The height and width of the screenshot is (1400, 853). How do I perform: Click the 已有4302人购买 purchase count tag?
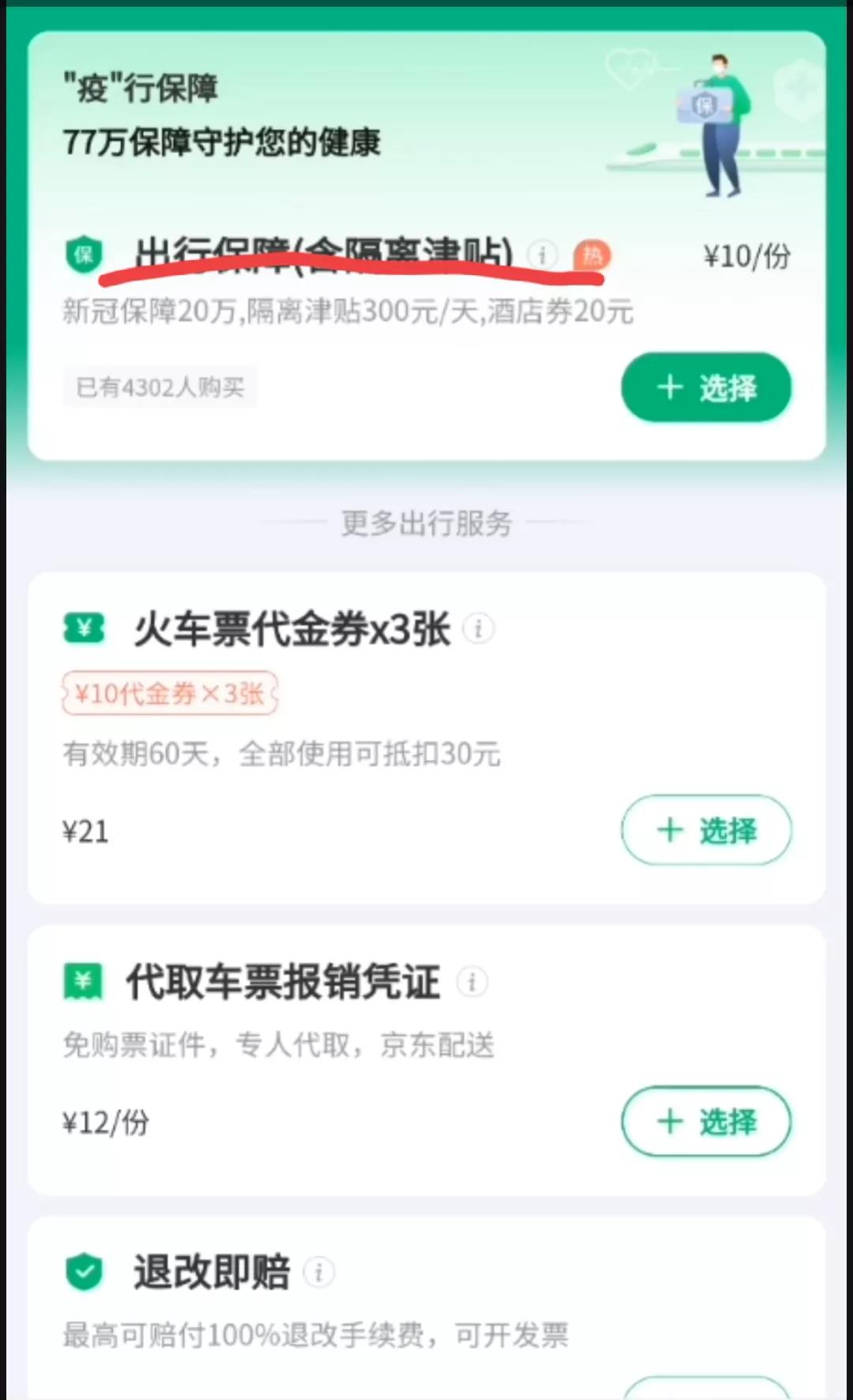coord(159,387)
